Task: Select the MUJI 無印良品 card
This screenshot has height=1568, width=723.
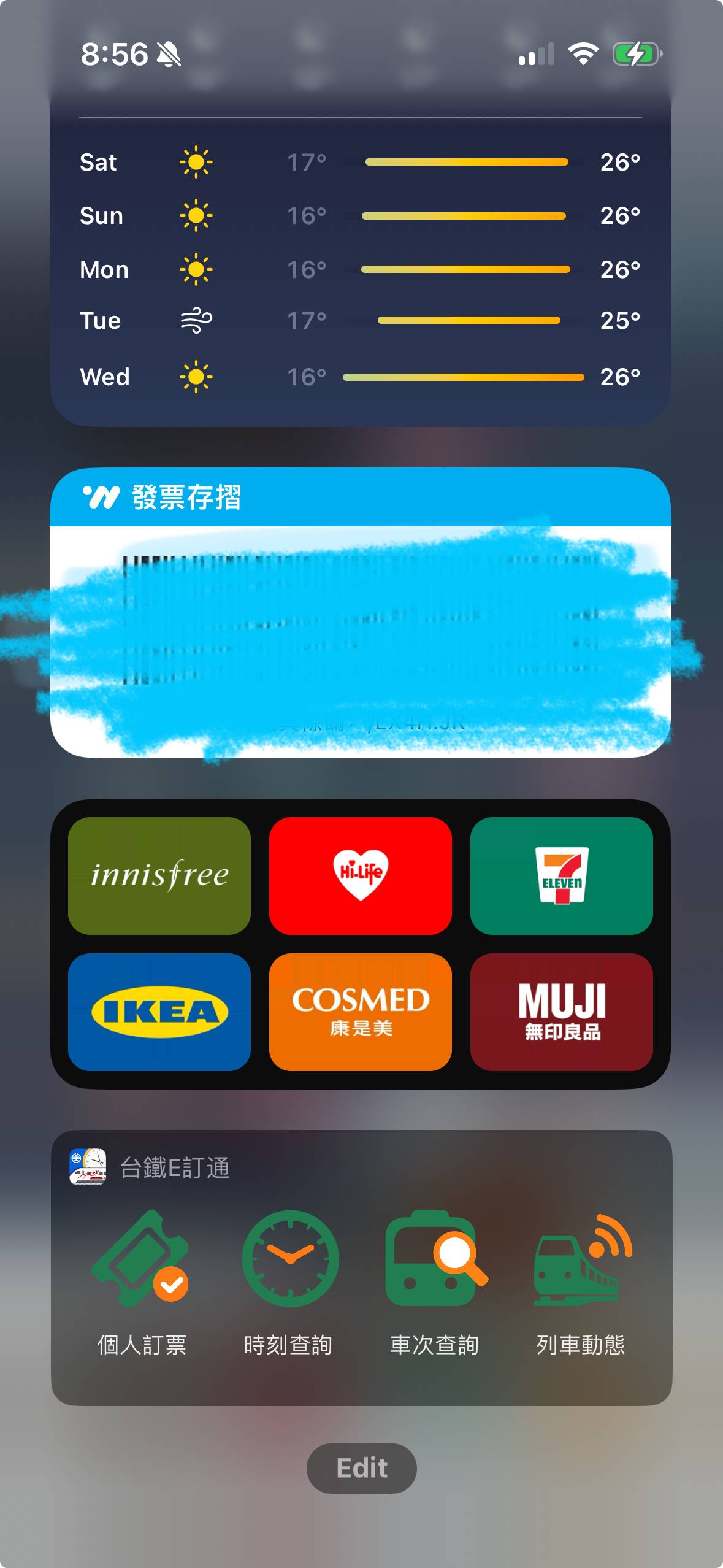Action: click(561, 1012)
